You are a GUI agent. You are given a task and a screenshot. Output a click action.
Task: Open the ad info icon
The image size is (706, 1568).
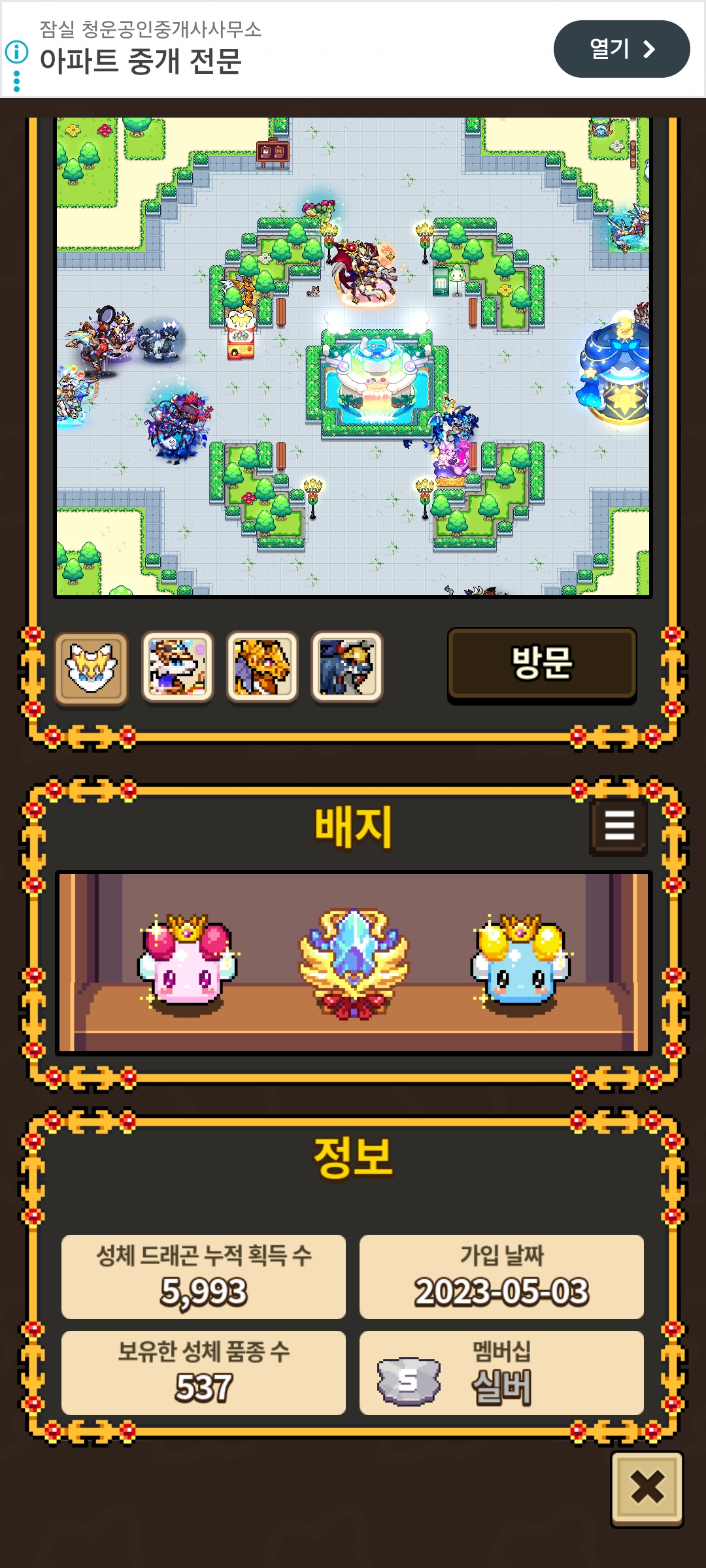click(x=16, y=52)
